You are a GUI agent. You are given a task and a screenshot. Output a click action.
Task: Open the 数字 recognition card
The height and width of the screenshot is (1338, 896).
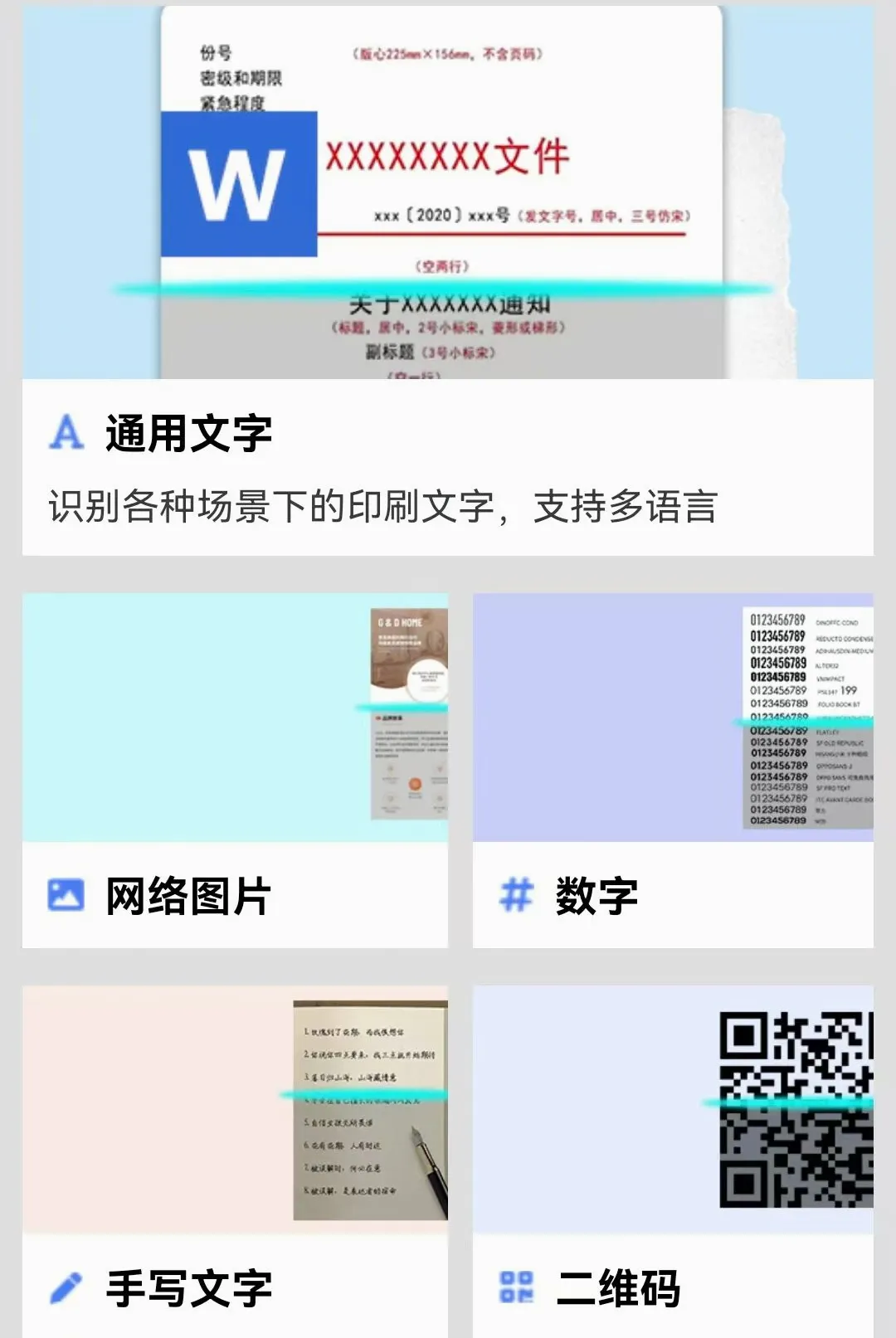(673, 771)
